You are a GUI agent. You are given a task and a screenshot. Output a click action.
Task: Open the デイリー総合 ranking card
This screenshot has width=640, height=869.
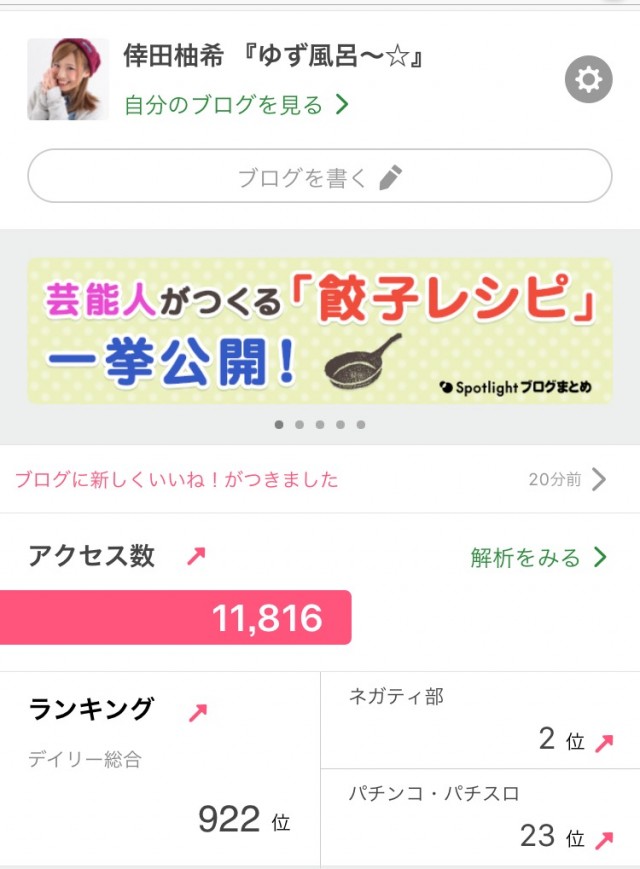tap(160, 770)
